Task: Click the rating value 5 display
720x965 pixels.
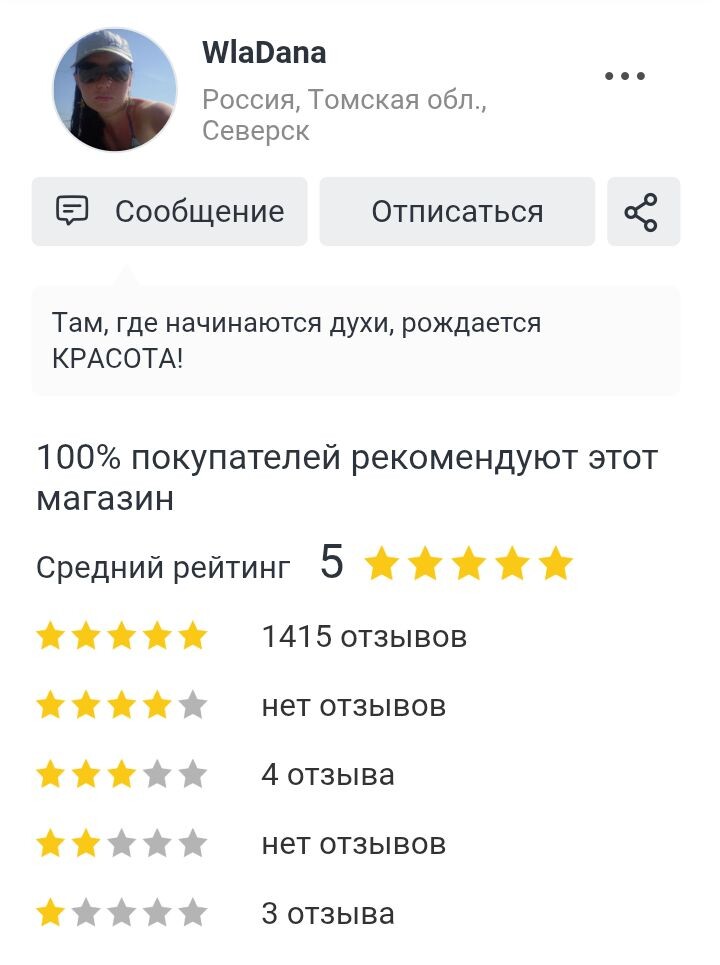Action: [330, 560]
